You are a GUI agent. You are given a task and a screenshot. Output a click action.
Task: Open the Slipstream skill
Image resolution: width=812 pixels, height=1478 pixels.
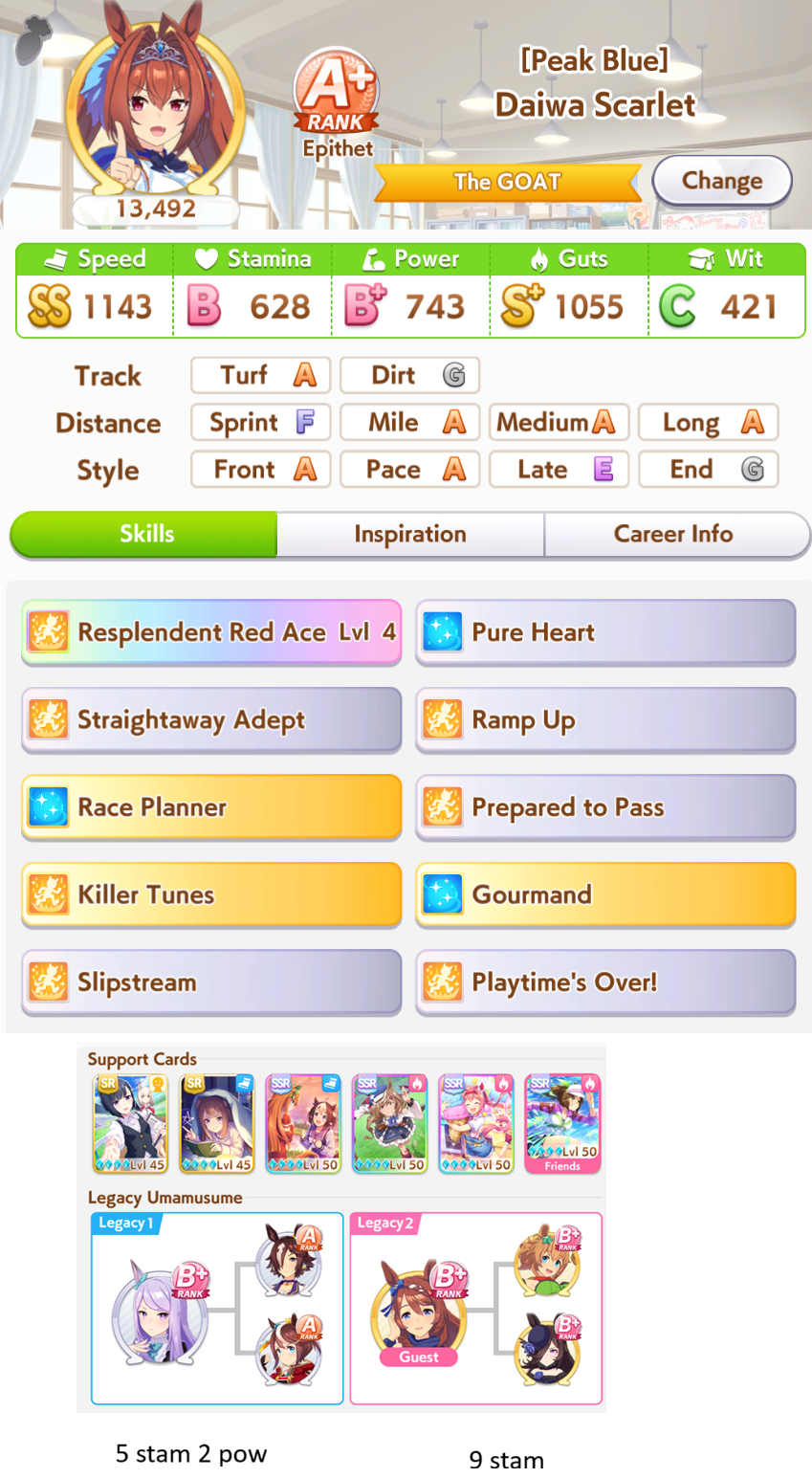[211, 982]
